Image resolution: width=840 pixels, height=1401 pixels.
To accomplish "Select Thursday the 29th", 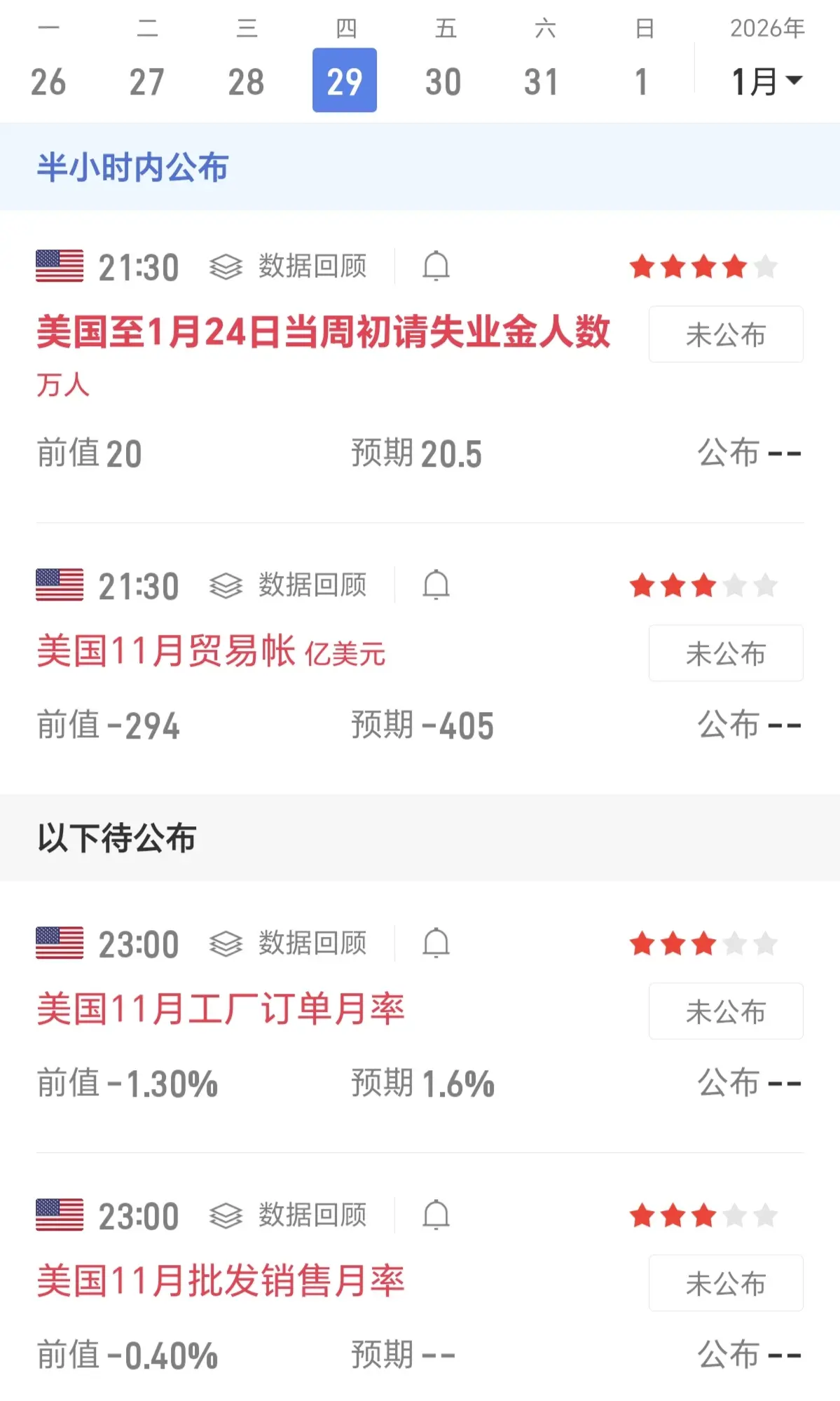I will point(345,81).
